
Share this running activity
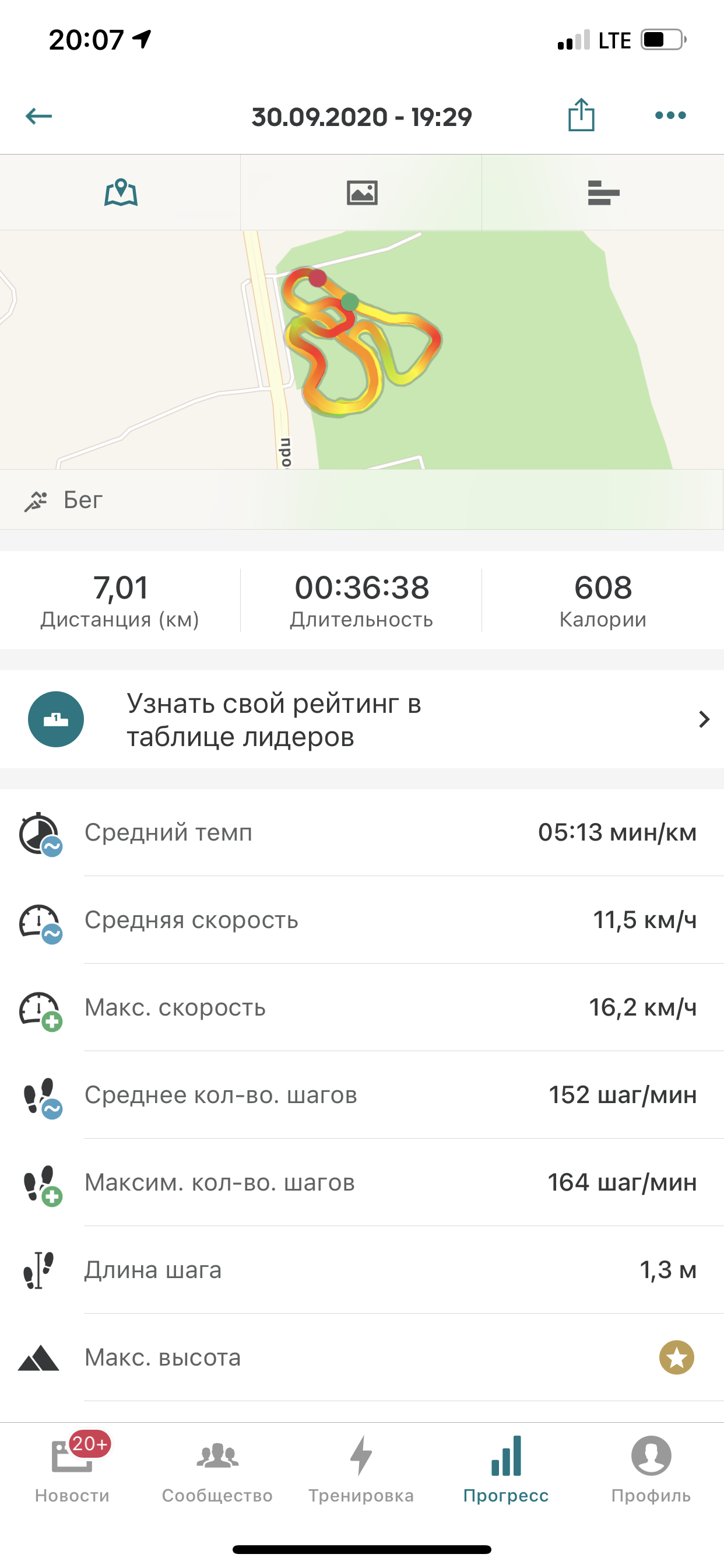pyautogui.click(x=581, y=115)
